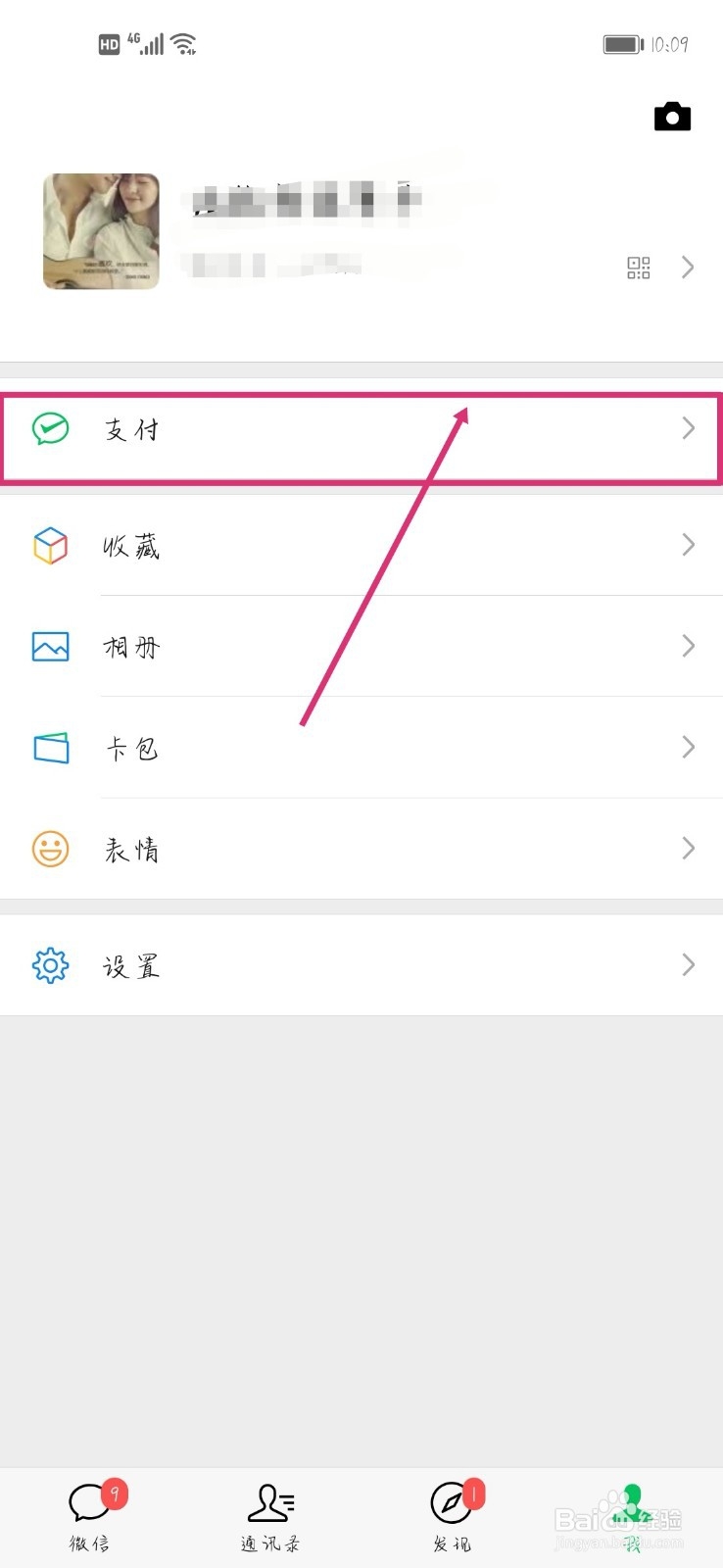Switch to the 微信 chats tab
723x1568 pixels.
pyautogui.click(x=89, y=1514)
